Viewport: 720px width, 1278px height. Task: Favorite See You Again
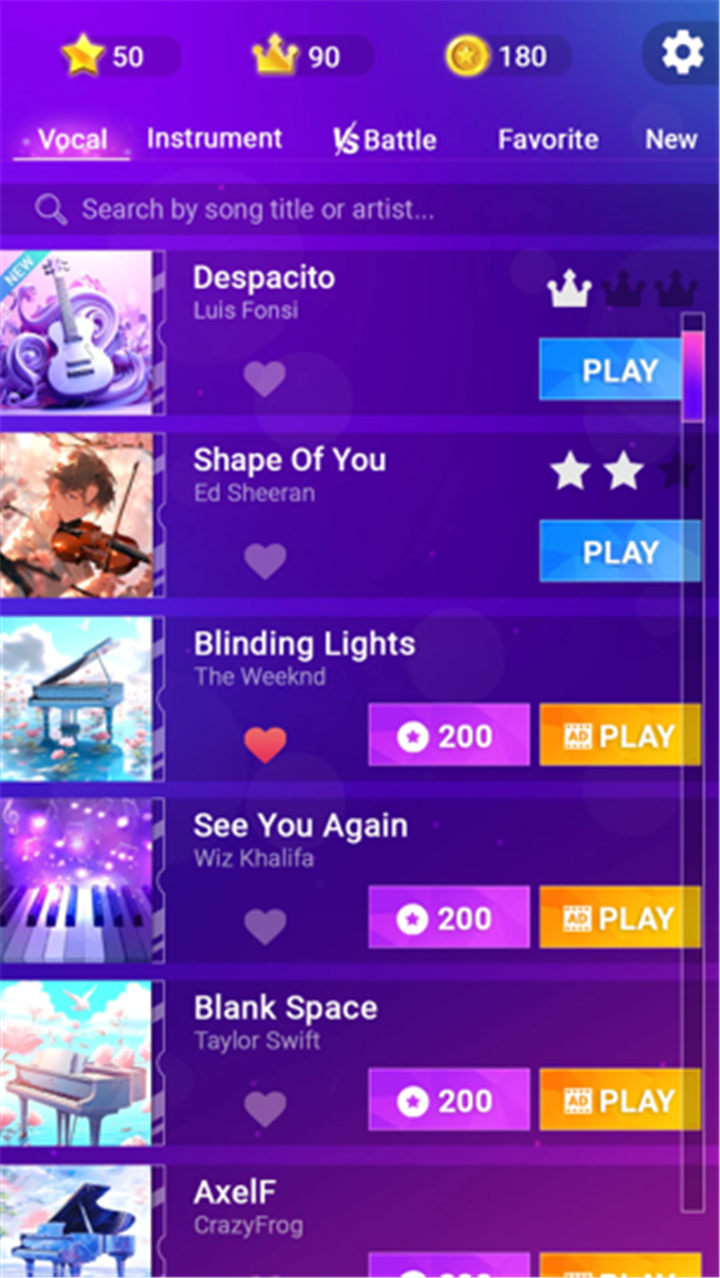click(265, 926)
